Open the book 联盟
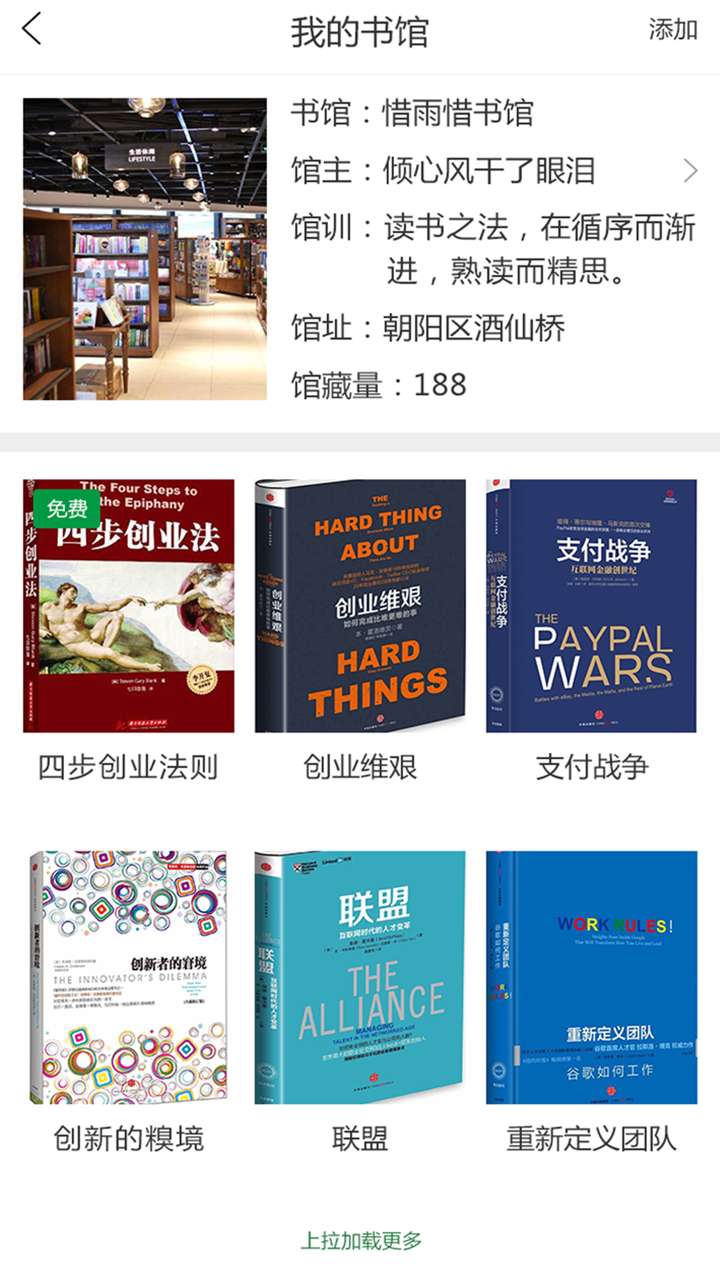 360,977
